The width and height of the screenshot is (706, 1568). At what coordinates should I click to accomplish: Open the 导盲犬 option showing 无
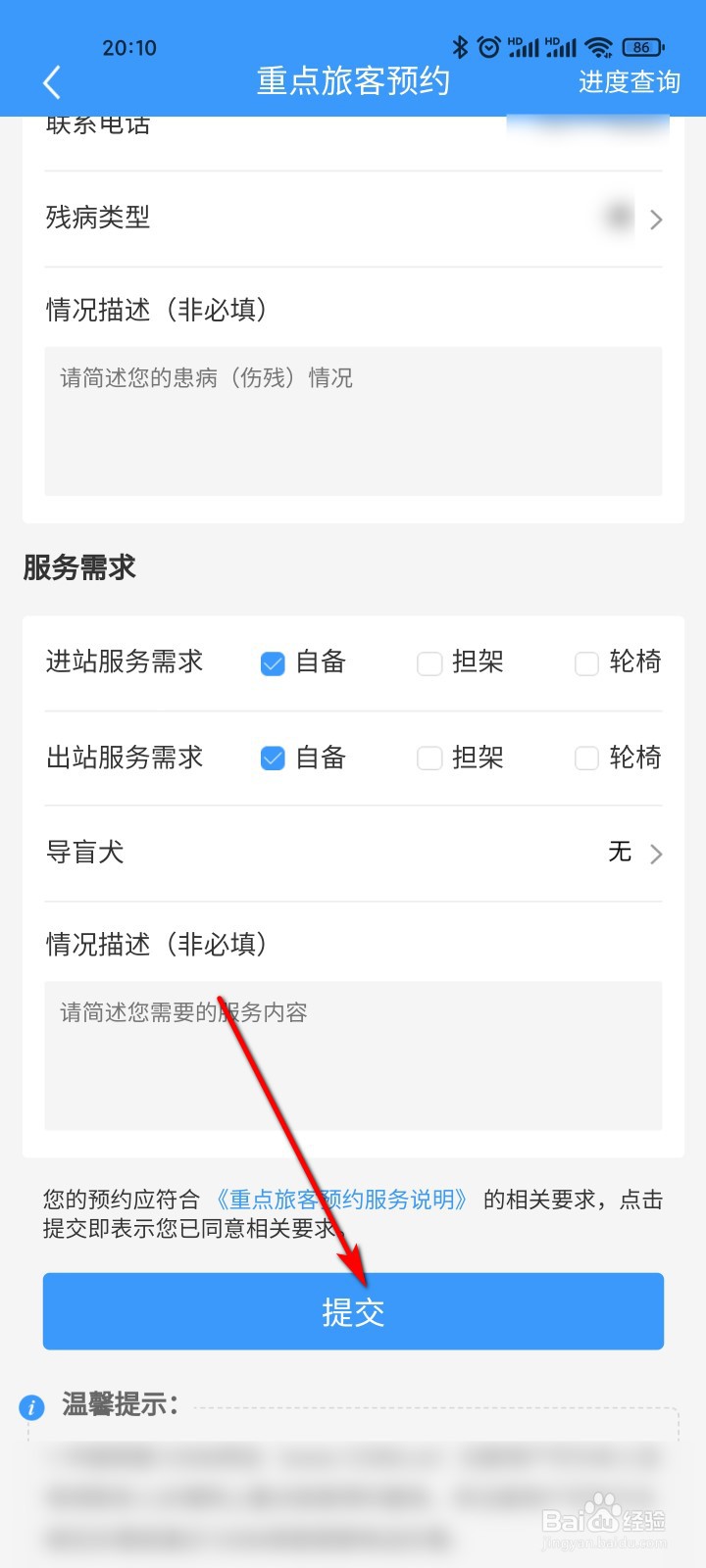click(x=353, y=854)
